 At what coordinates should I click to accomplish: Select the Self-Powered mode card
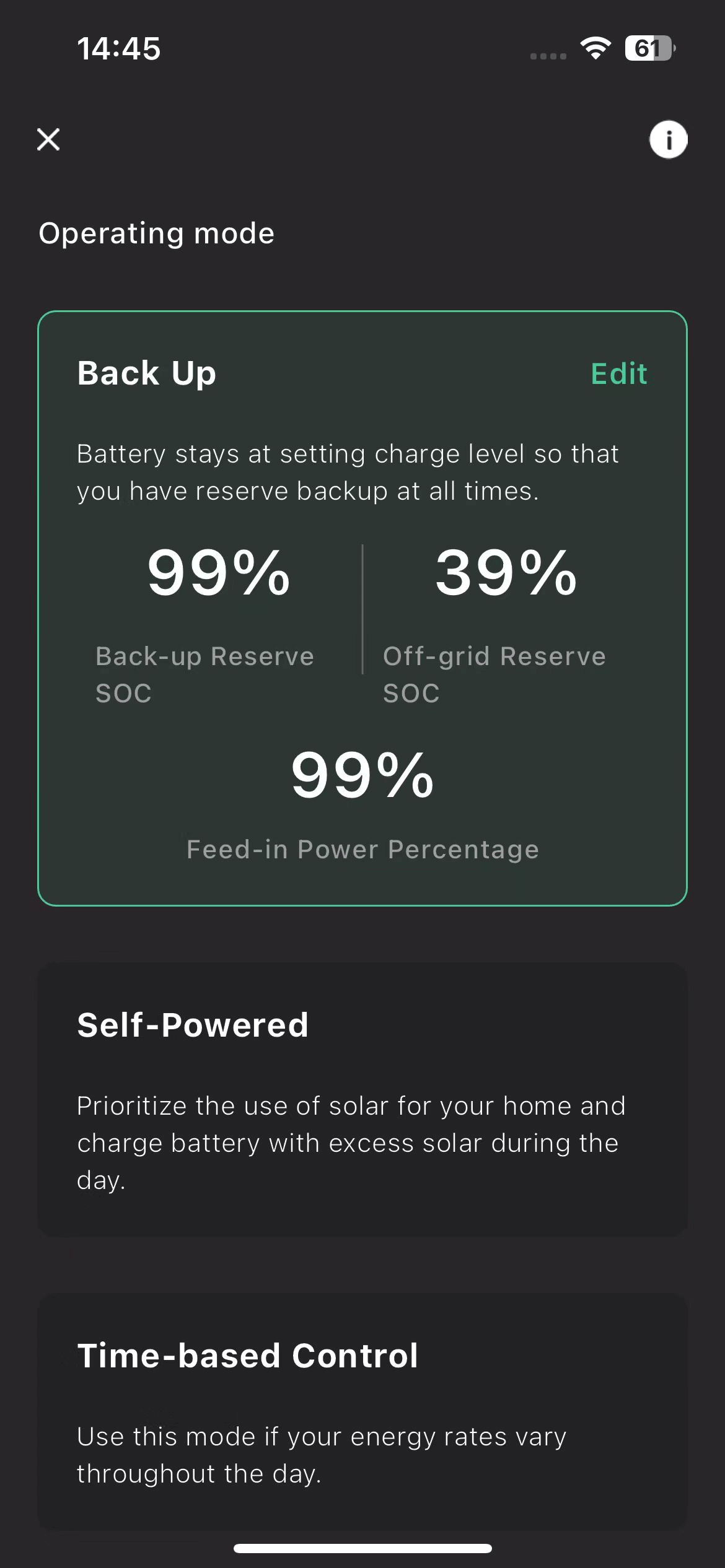tap(362, 1099)
